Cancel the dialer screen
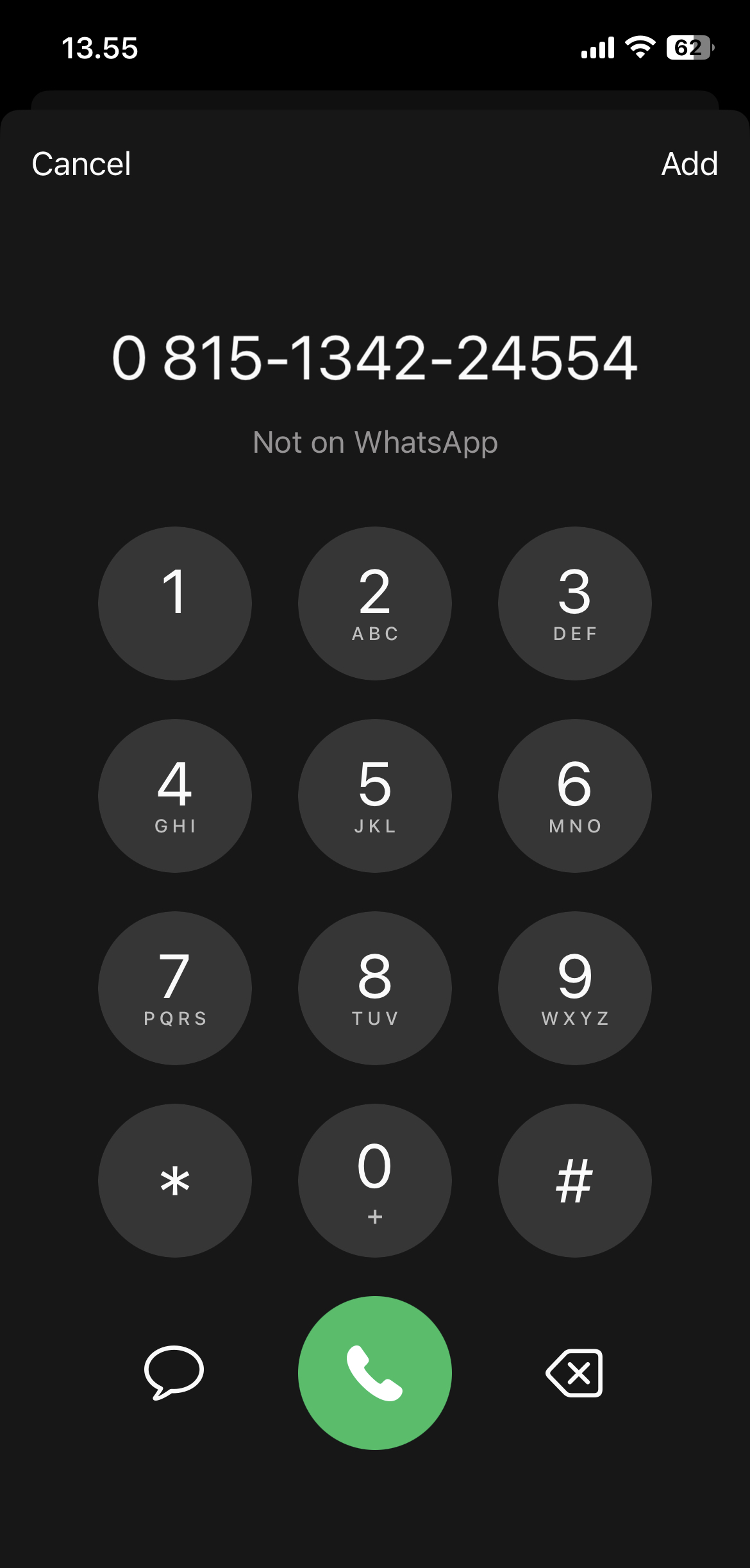 coord(81,164)
